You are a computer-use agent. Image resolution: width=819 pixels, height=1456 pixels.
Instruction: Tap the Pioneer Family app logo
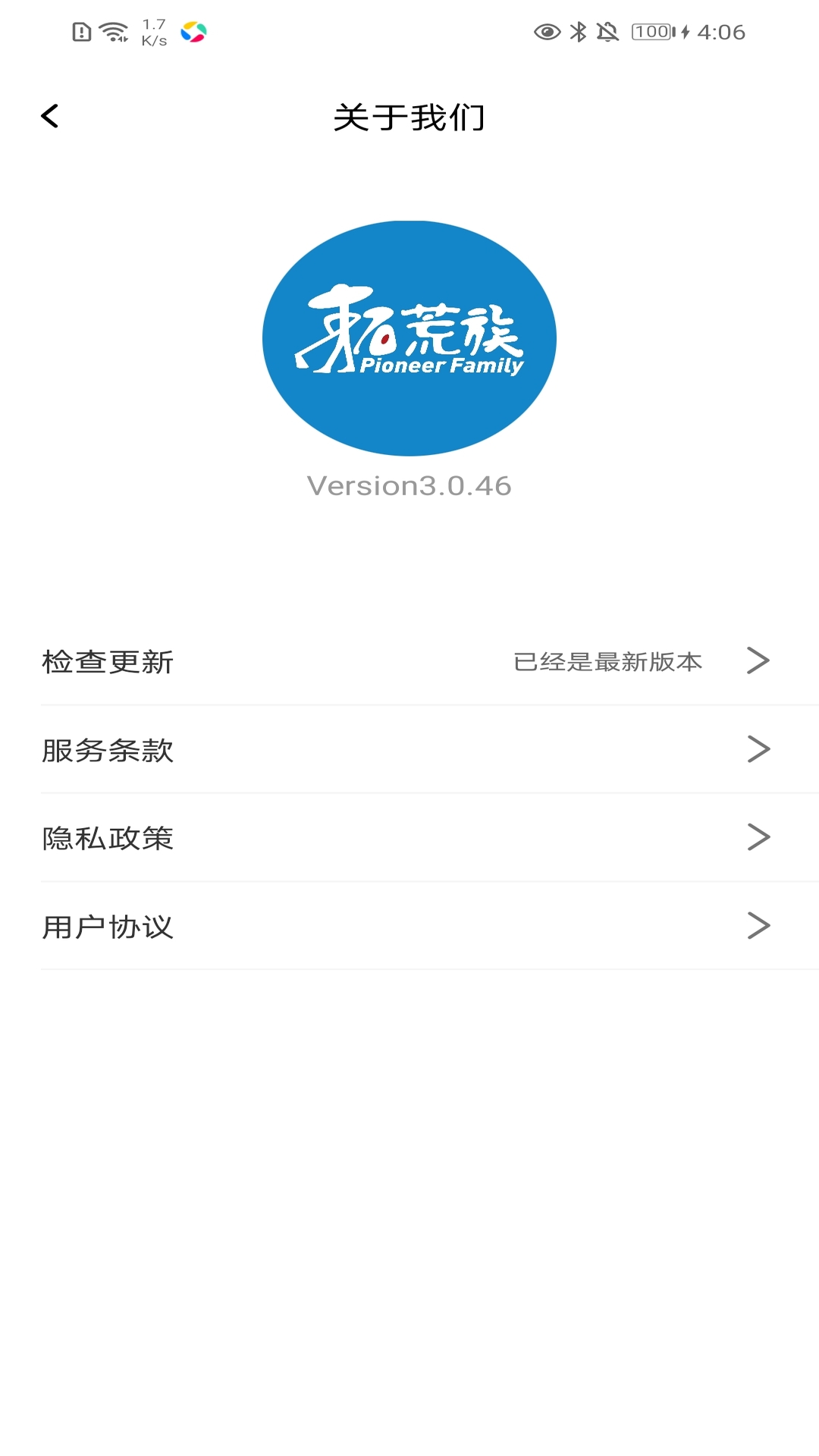(x=409, y=338)
